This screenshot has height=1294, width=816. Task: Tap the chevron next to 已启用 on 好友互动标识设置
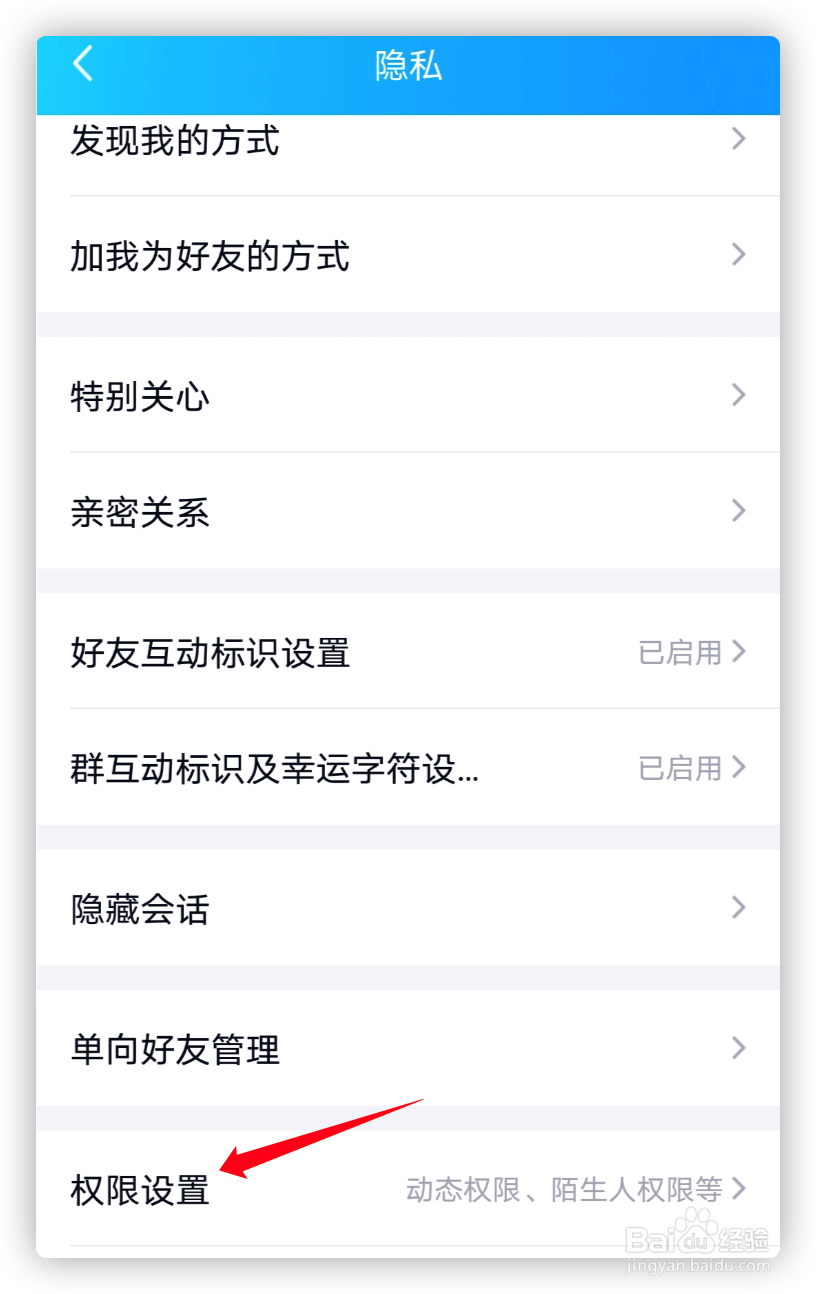(x=740, y=653)
